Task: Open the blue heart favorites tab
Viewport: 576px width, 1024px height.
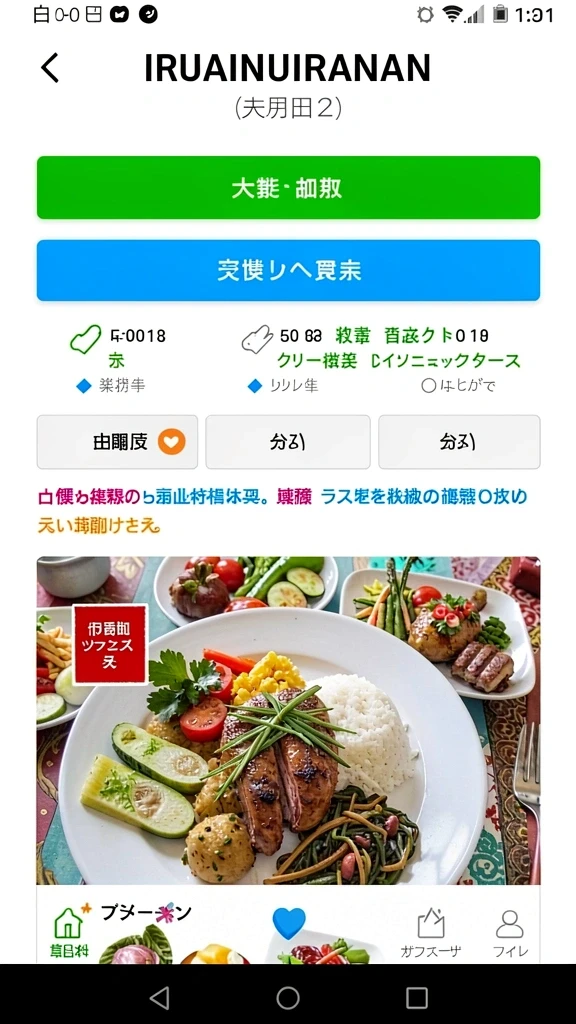Action: (x=289, y=923)
